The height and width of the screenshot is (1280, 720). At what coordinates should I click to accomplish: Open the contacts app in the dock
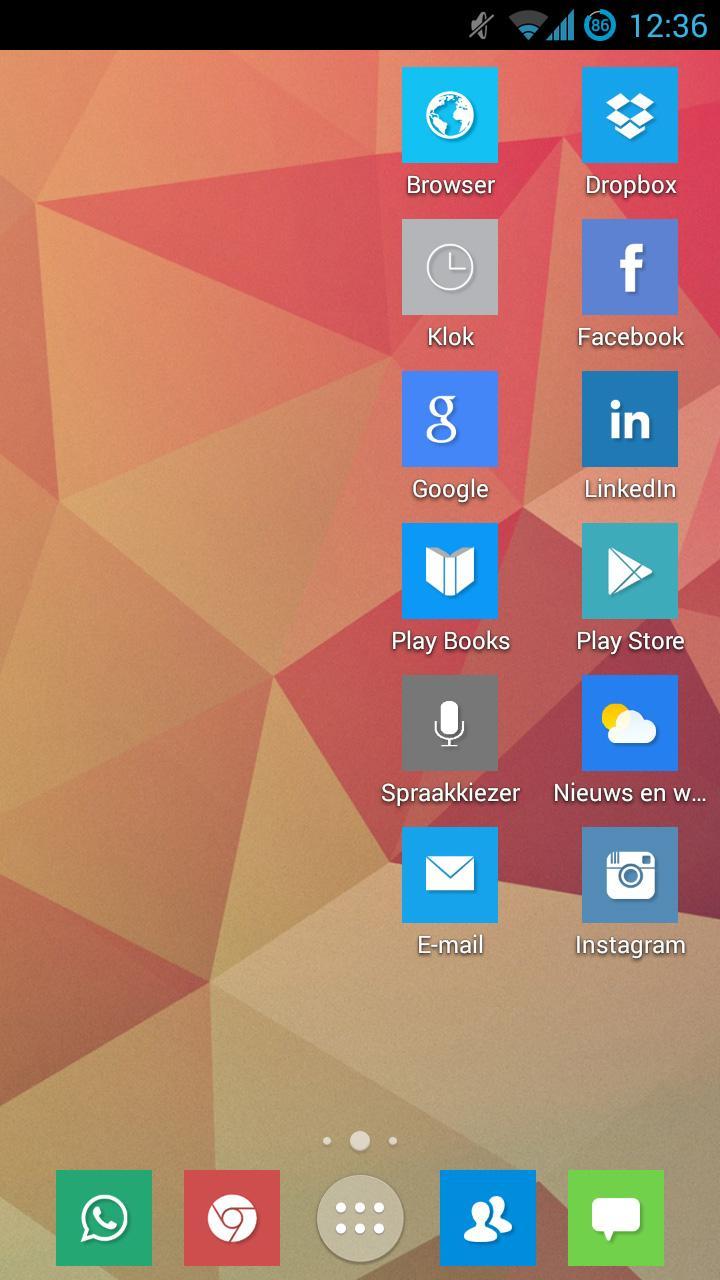coord(488,1218)
